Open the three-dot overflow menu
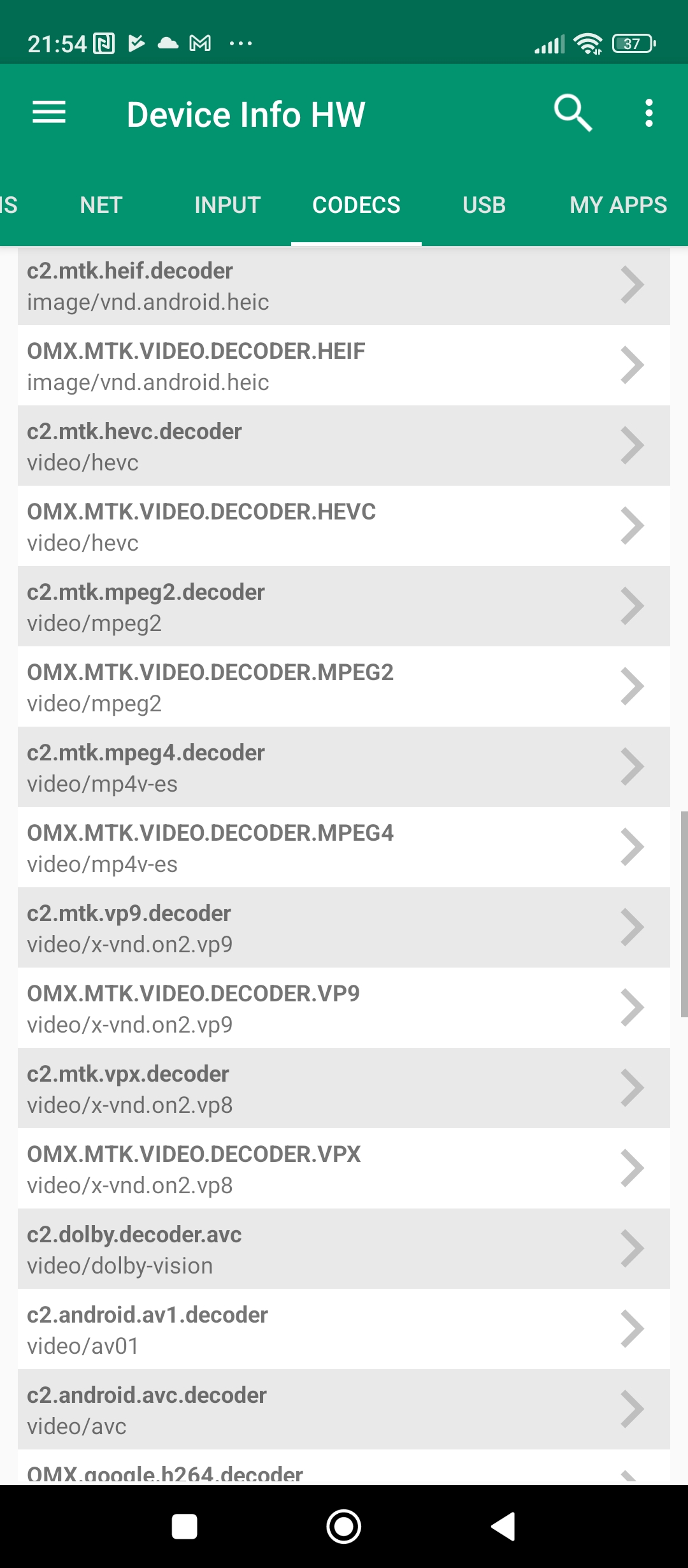This screenshot has height=1568, width=688. pos(649,113)
